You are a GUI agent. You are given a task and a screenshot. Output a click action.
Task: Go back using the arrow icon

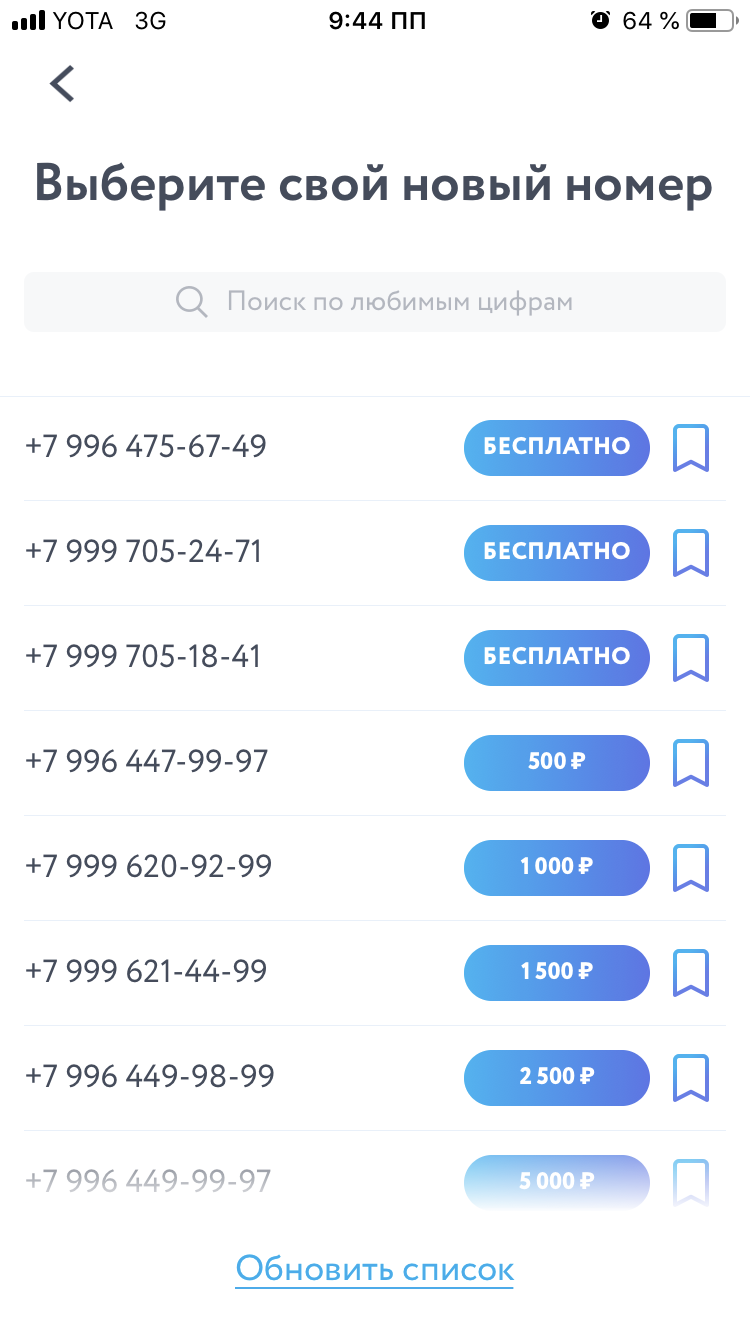point(62,84)
